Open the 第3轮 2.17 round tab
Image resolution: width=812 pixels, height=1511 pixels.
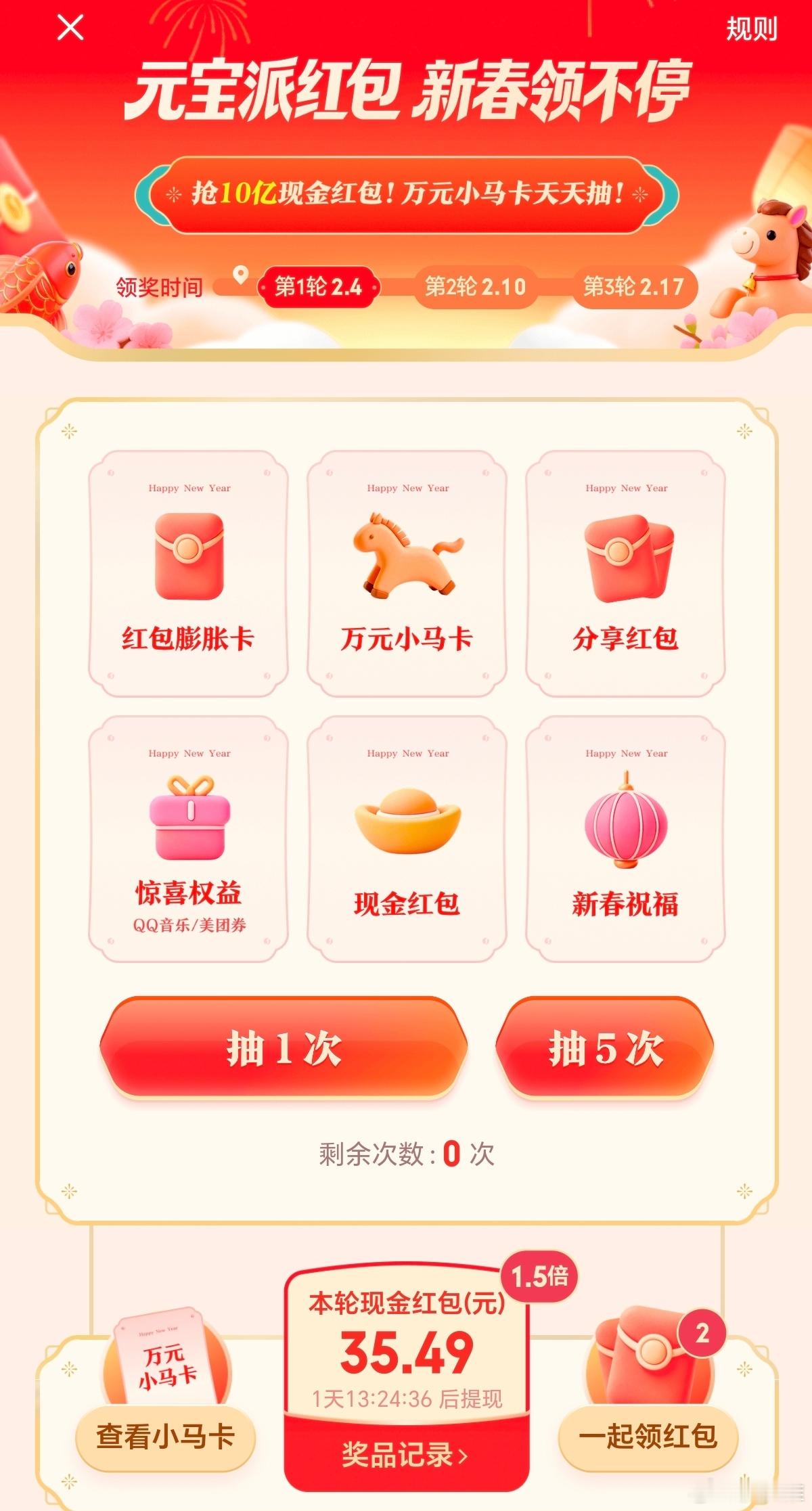pyautogui.click(x=635, y=287)
